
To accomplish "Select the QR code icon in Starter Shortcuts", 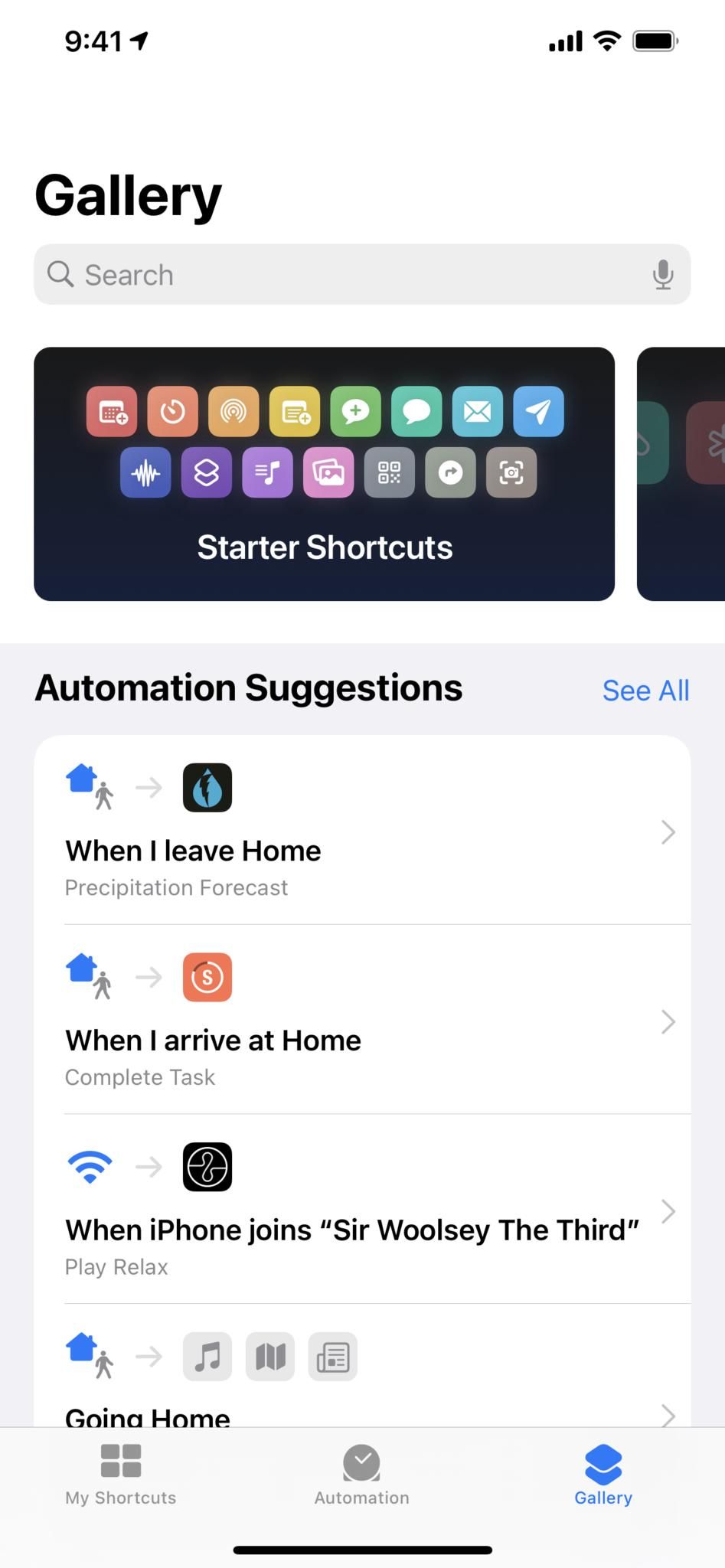I will pyautogui.click(x=390, y=474).
